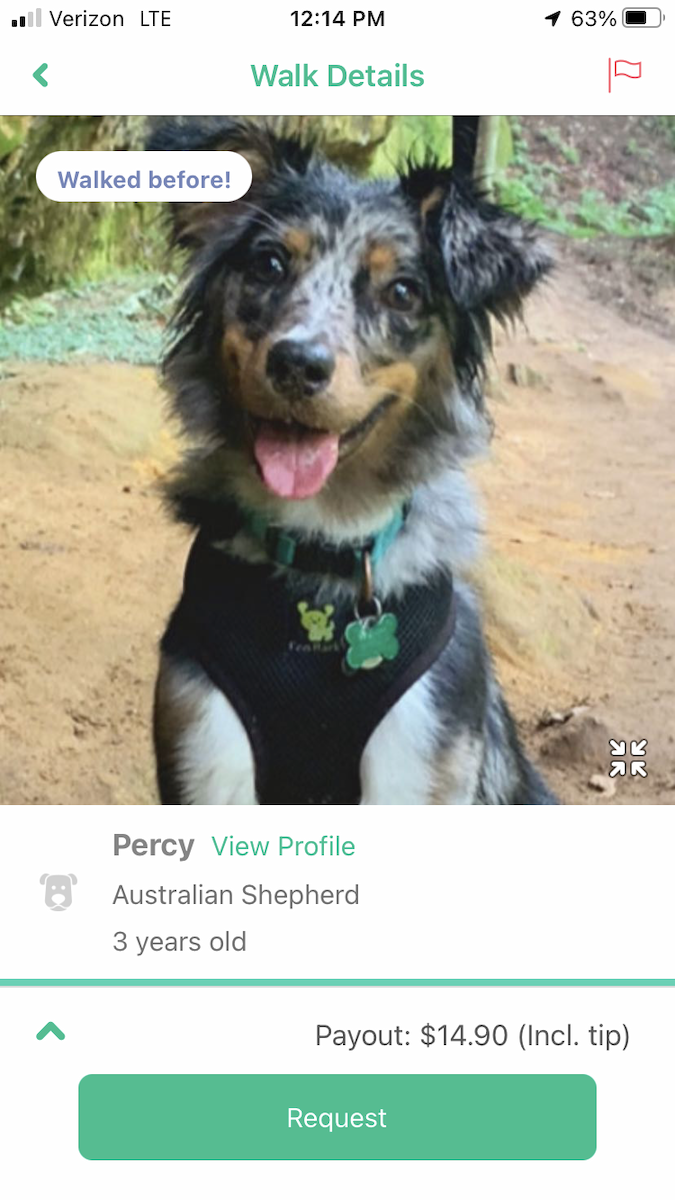
Task: Request this walk
Action: tap(337, 1117)
